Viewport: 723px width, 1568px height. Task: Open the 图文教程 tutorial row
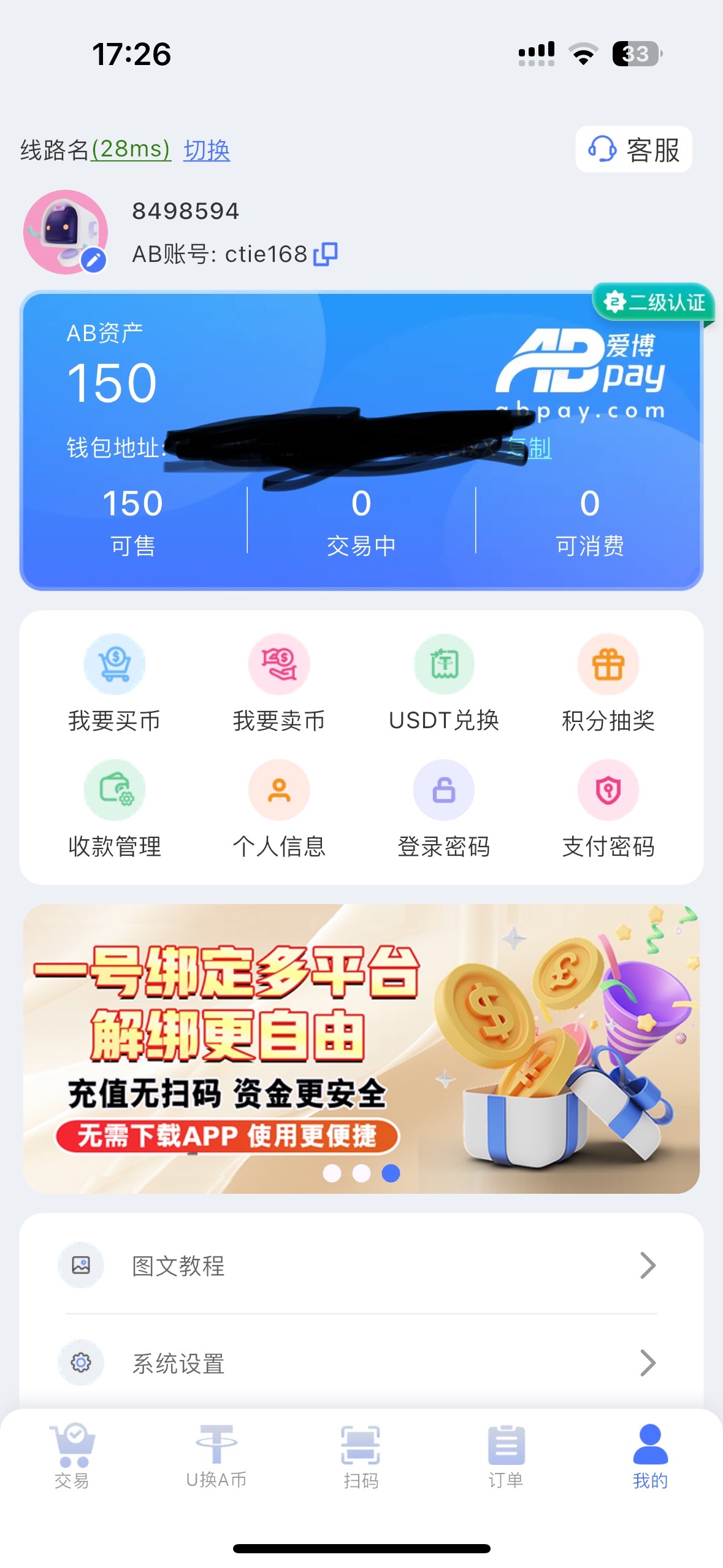pos(361,1265)
